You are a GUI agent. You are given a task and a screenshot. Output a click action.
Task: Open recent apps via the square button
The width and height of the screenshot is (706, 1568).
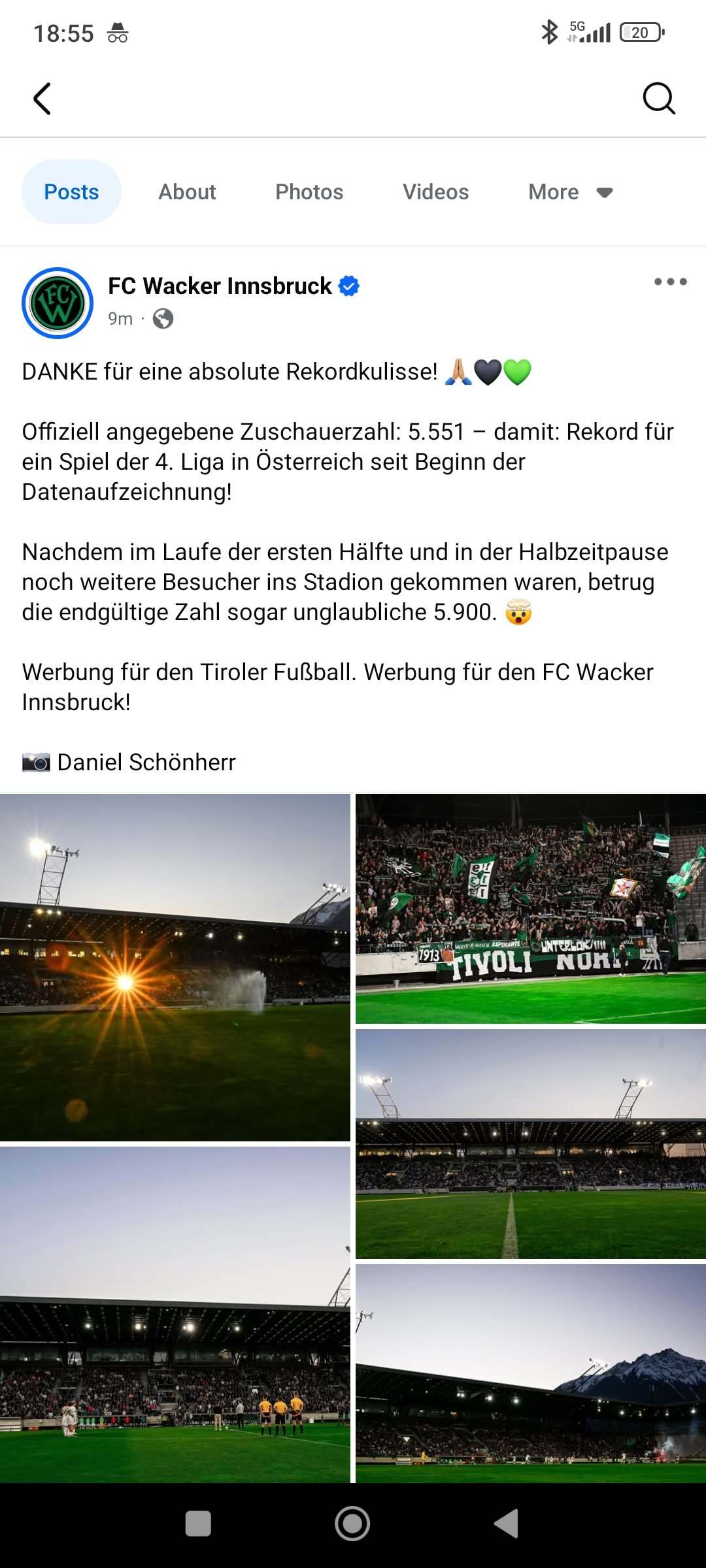pos(198,1524)
